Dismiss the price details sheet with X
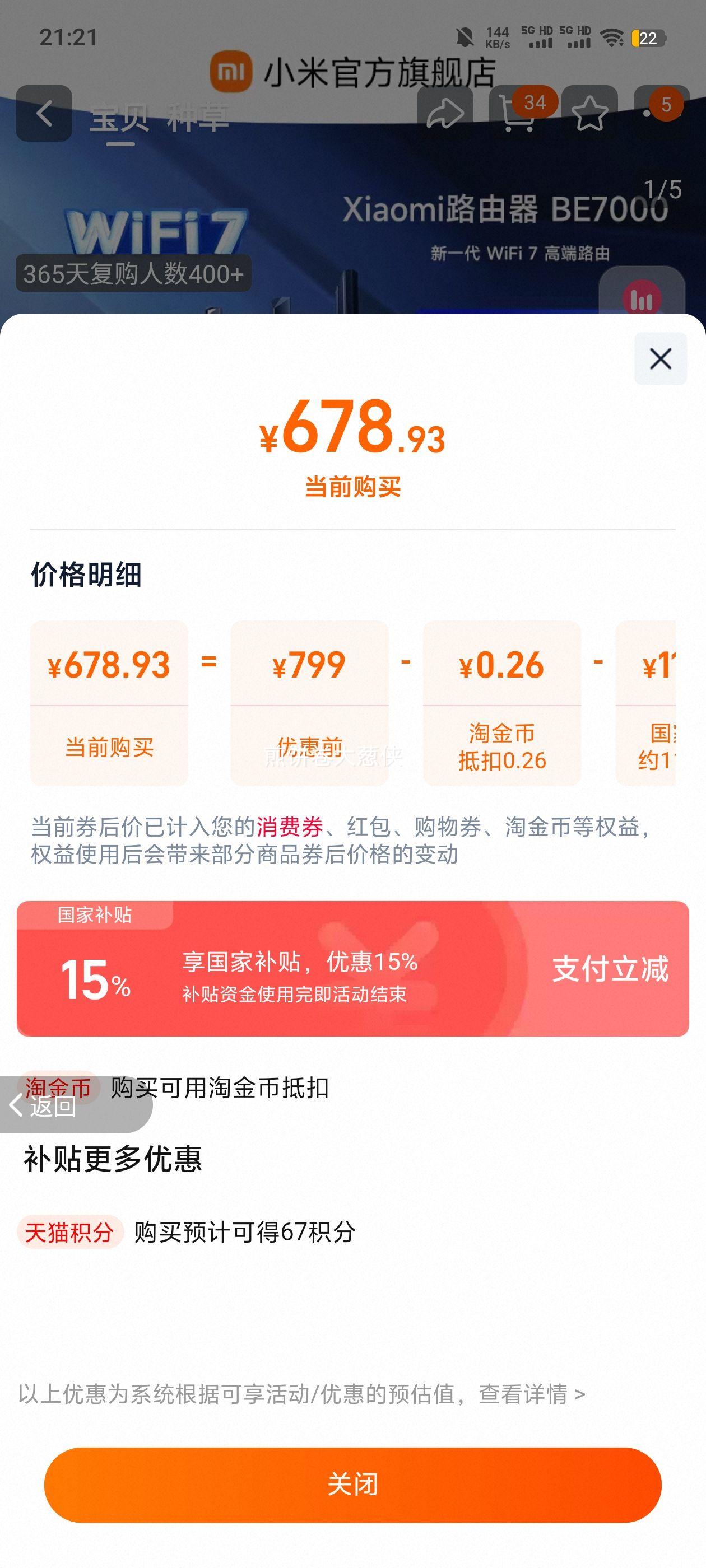Screen dimensions: 706x1568 660,358
